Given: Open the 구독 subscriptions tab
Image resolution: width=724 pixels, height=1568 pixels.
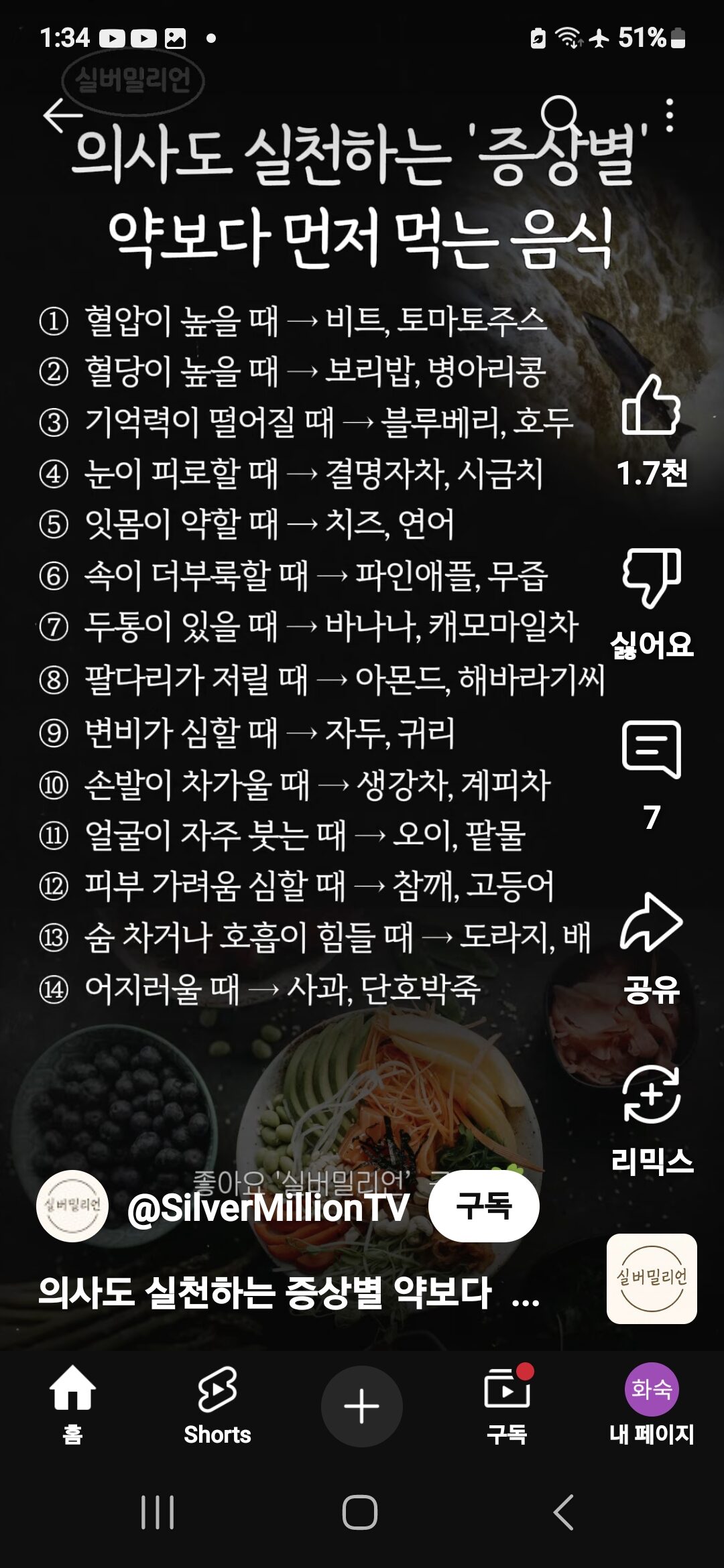Looking at the screenshot, I should [x=507, y=1404].
